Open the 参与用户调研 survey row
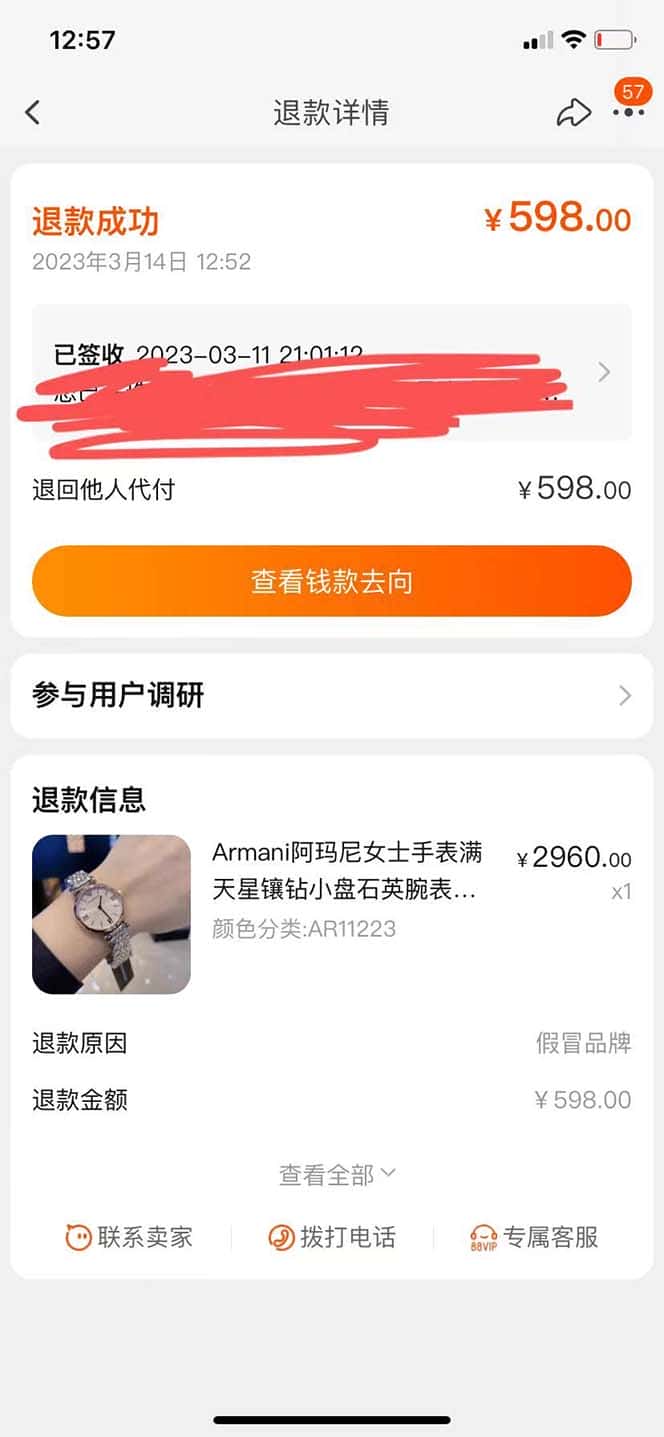 click(x=331, y=695)
